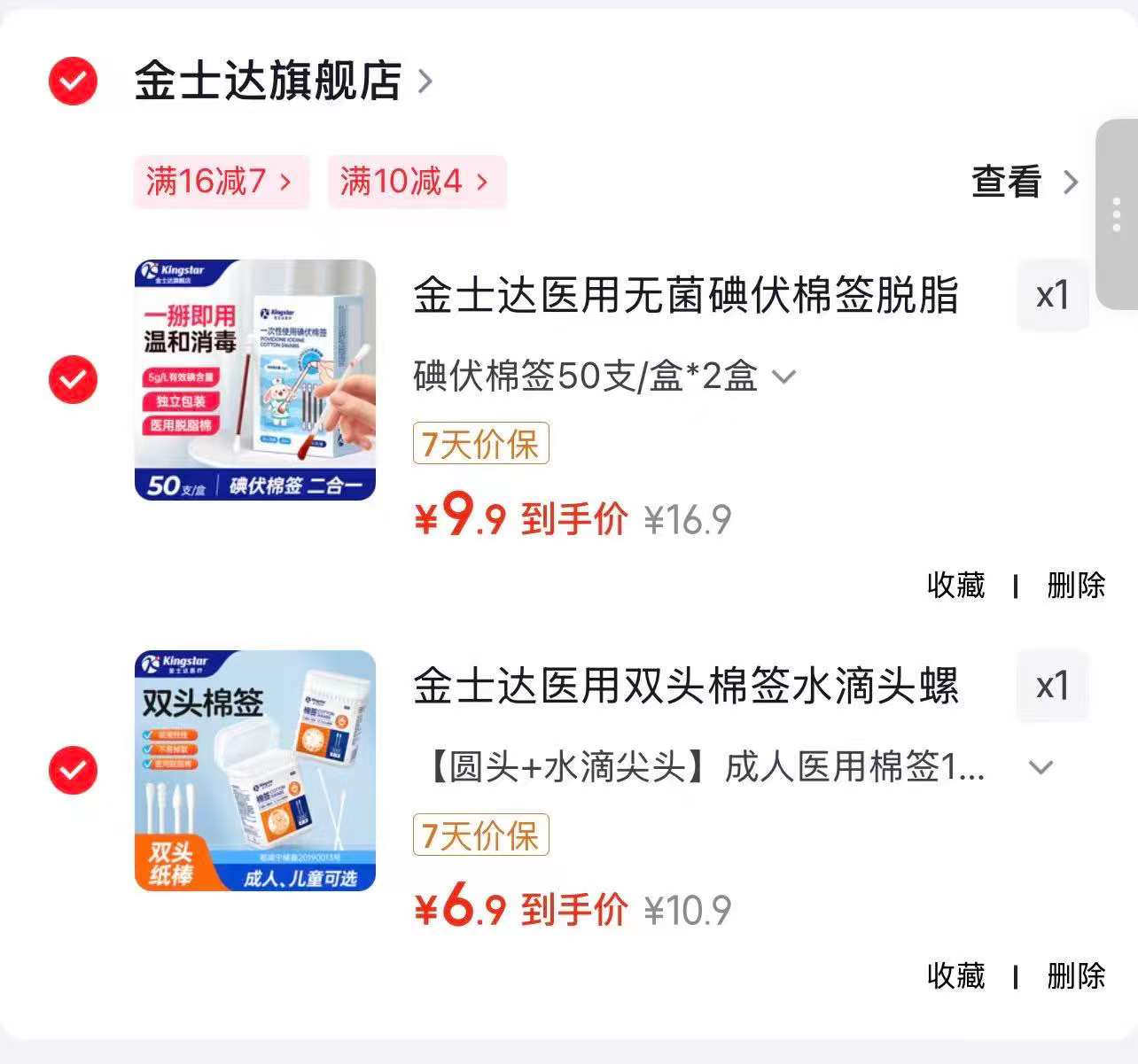1138x1064 pixels.
Task: Tap 收藏 for the 双头棉签 item
Action: [x=955, y=975]
